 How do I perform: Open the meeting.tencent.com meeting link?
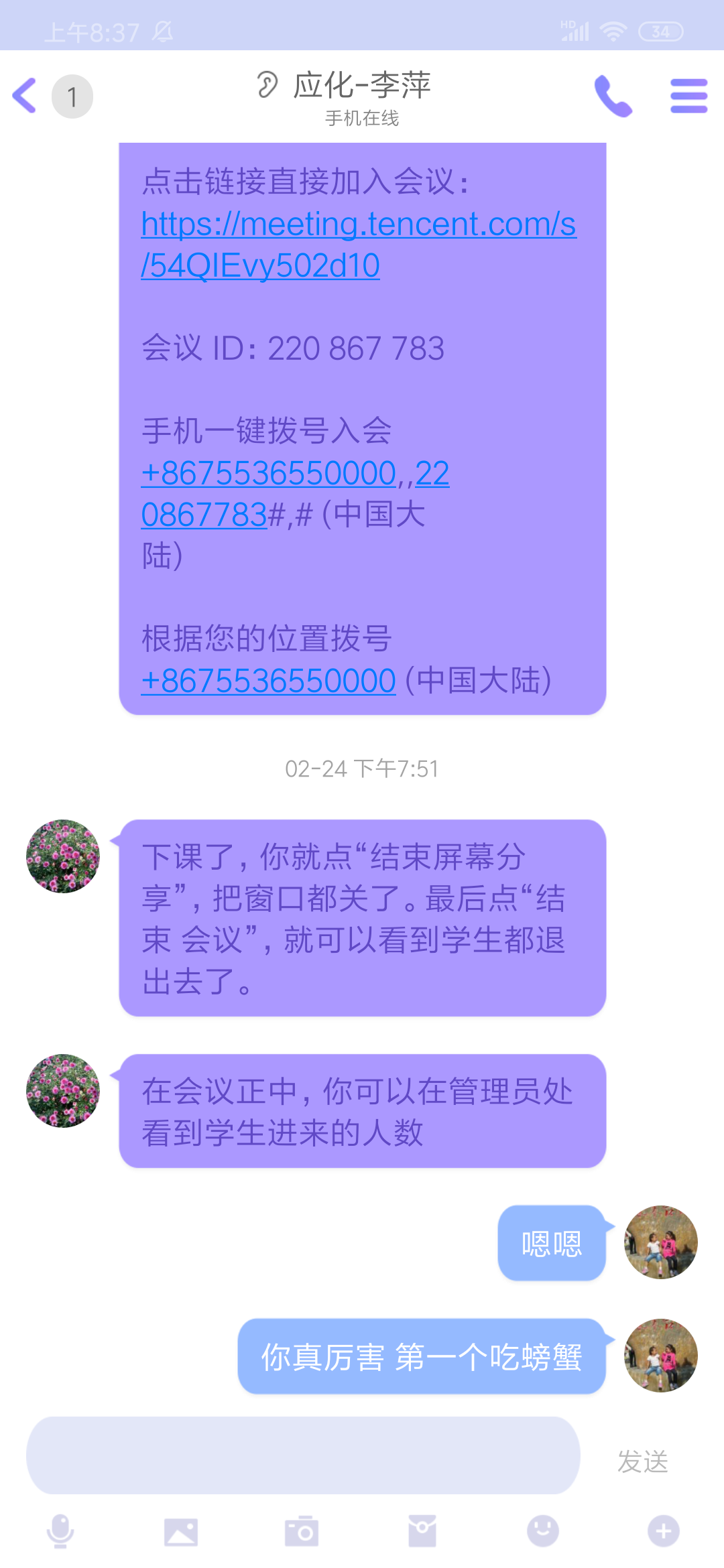pyautogui.click(x=358, y=244)
